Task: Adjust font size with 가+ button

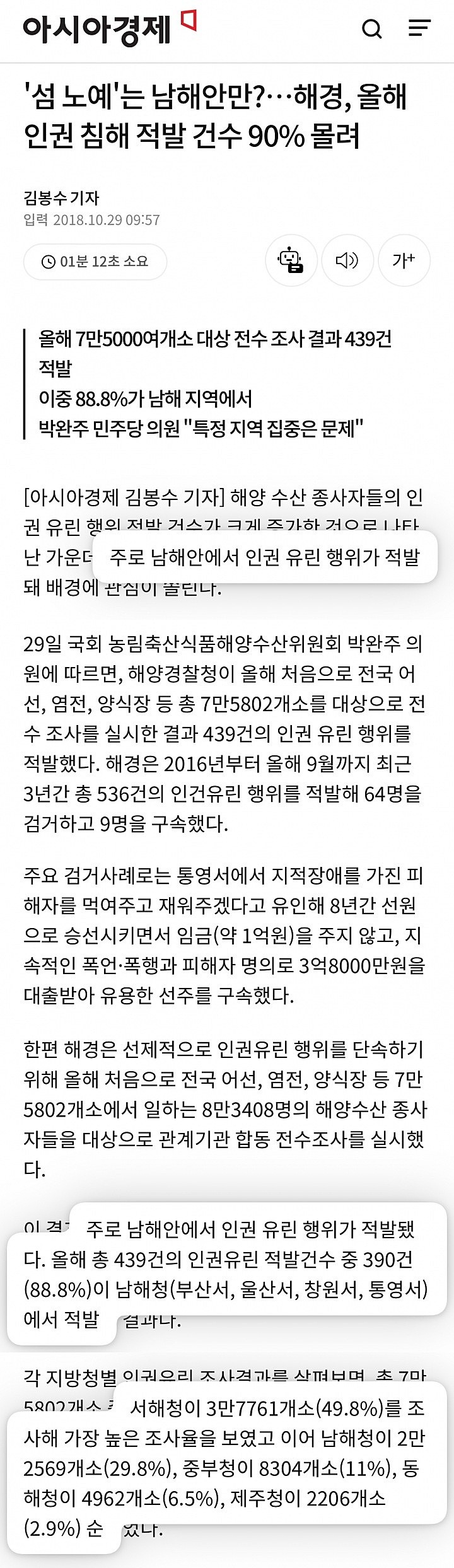Action: (404, 260)
